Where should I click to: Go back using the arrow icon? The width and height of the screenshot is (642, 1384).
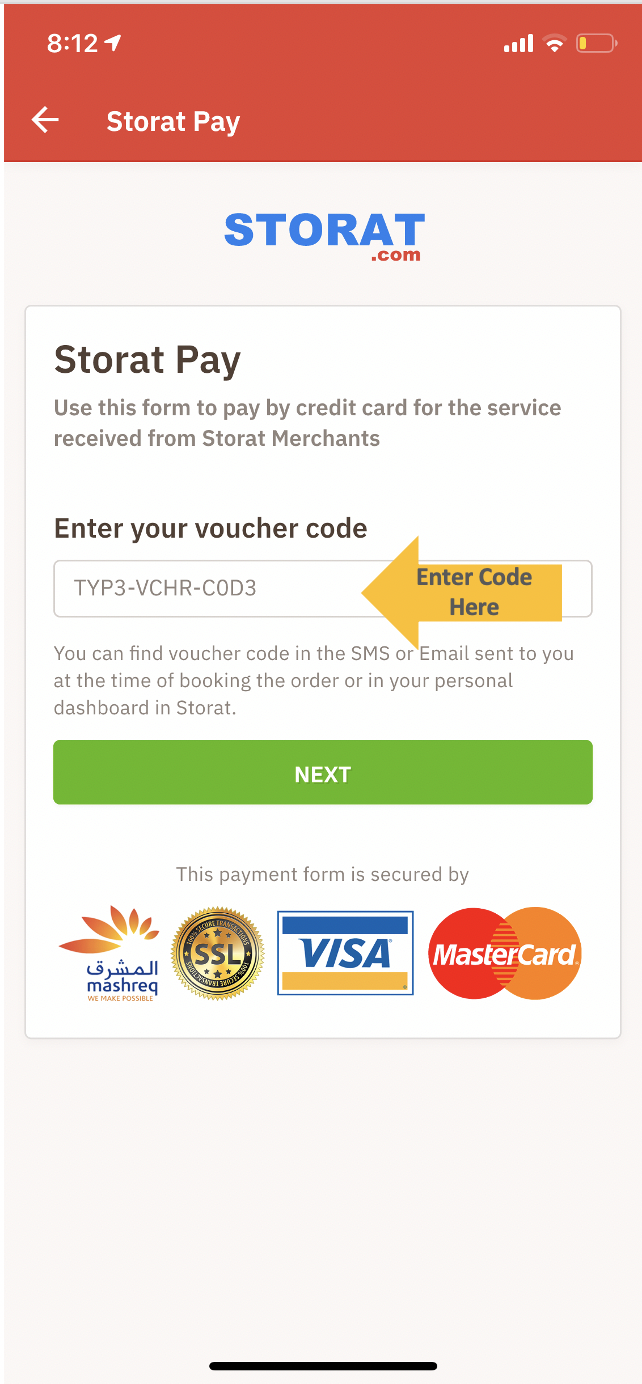click(45, 121)
